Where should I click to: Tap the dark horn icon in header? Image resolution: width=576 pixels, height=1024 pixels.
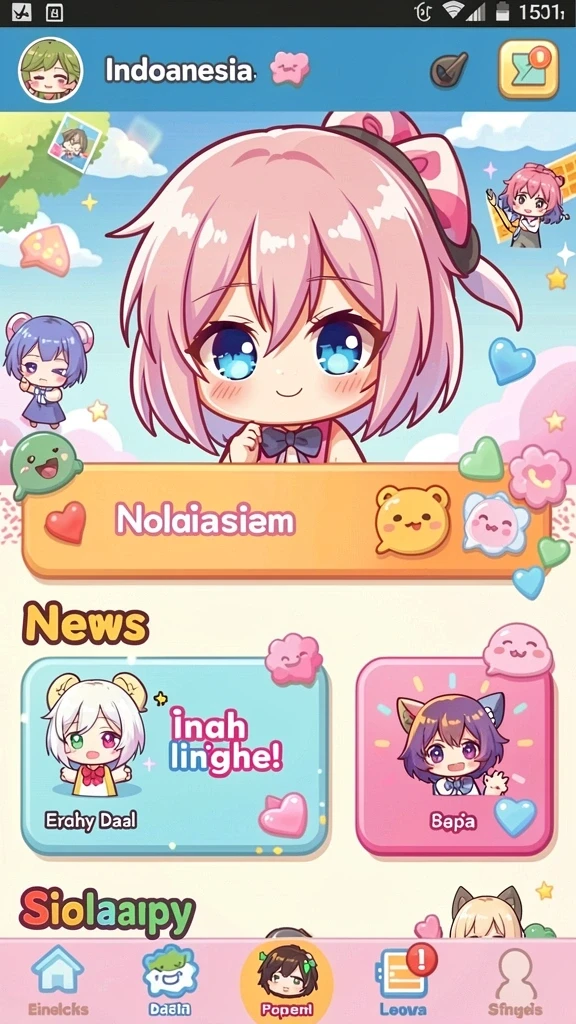pos(449,69)
